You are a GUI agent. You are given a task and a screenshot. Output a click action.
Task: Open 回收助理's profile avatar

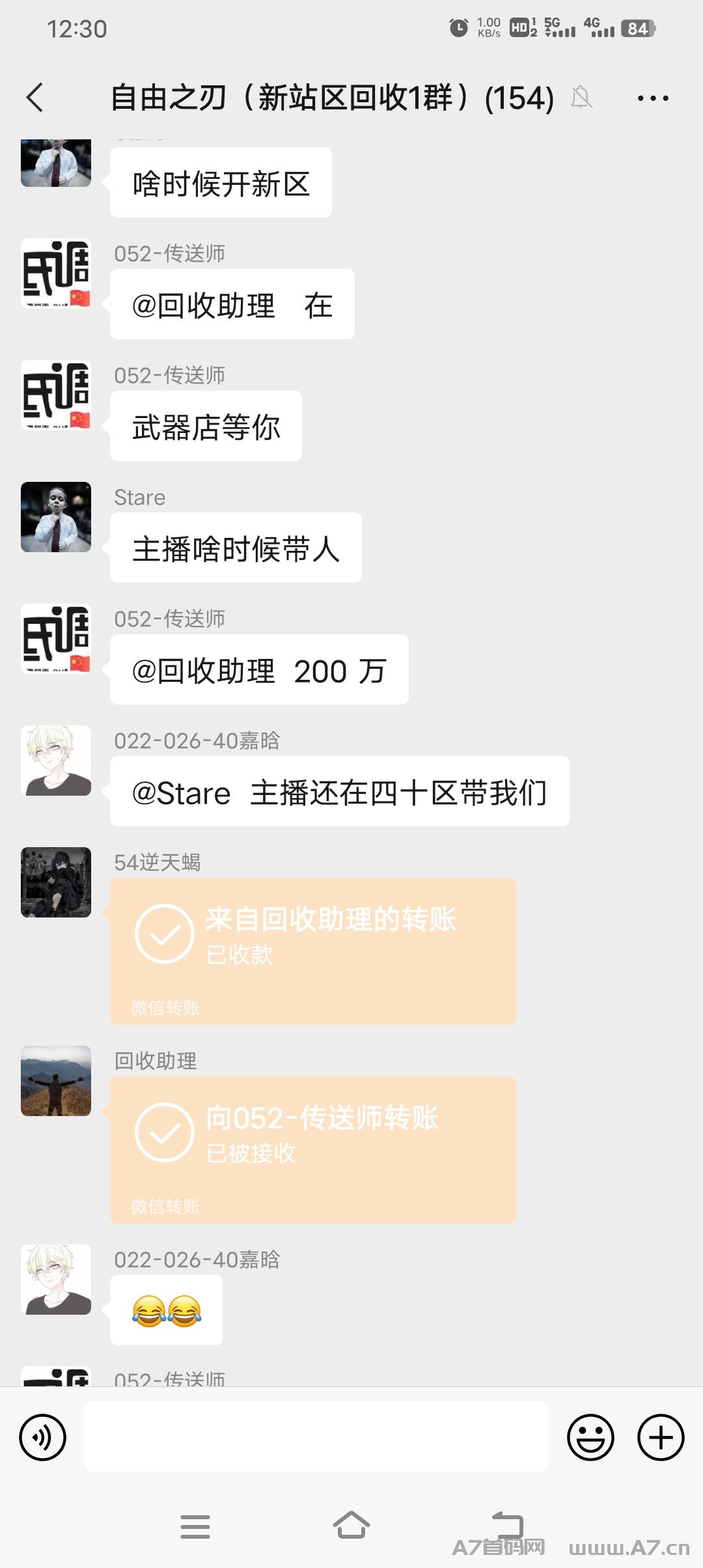coord(56,1081)
